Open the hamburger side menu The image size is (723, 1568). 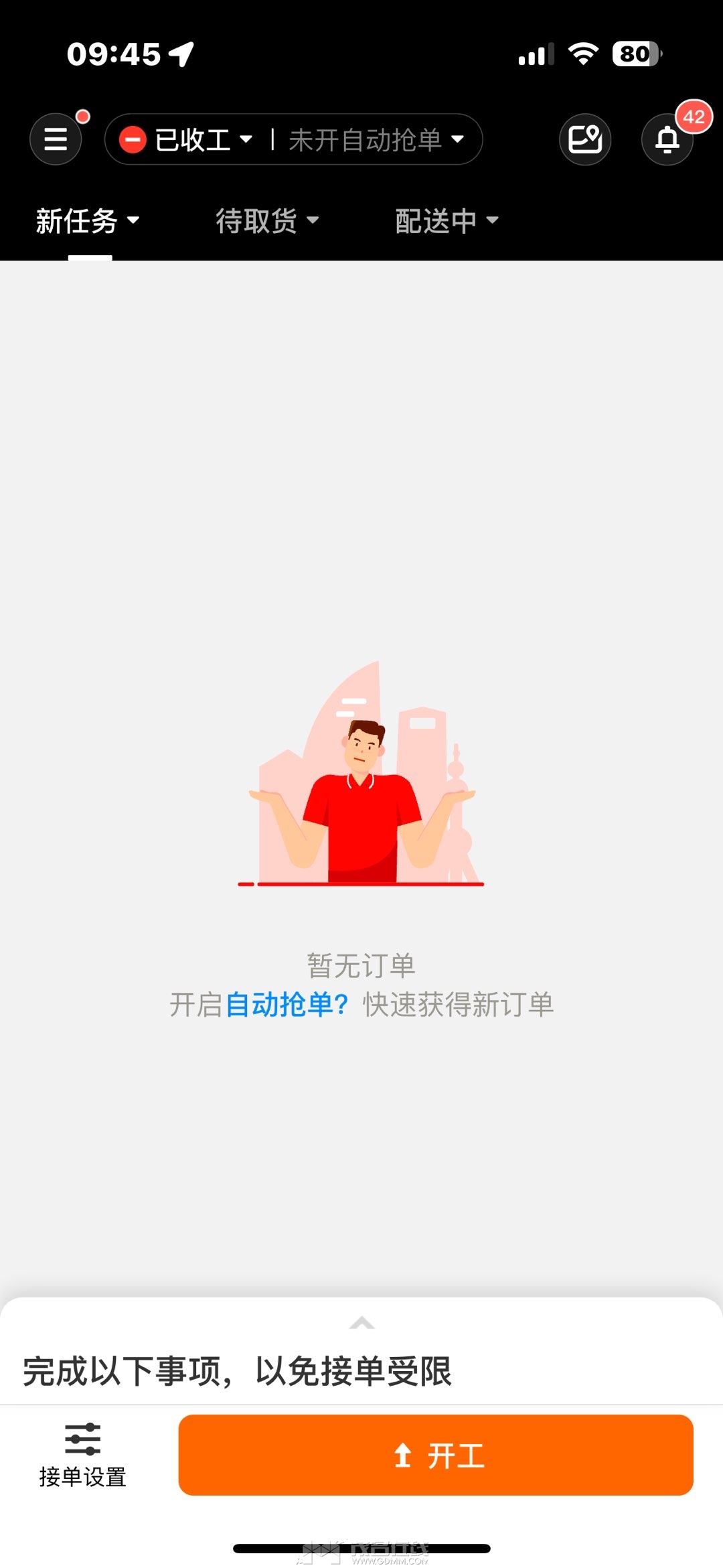coord(56,139)
